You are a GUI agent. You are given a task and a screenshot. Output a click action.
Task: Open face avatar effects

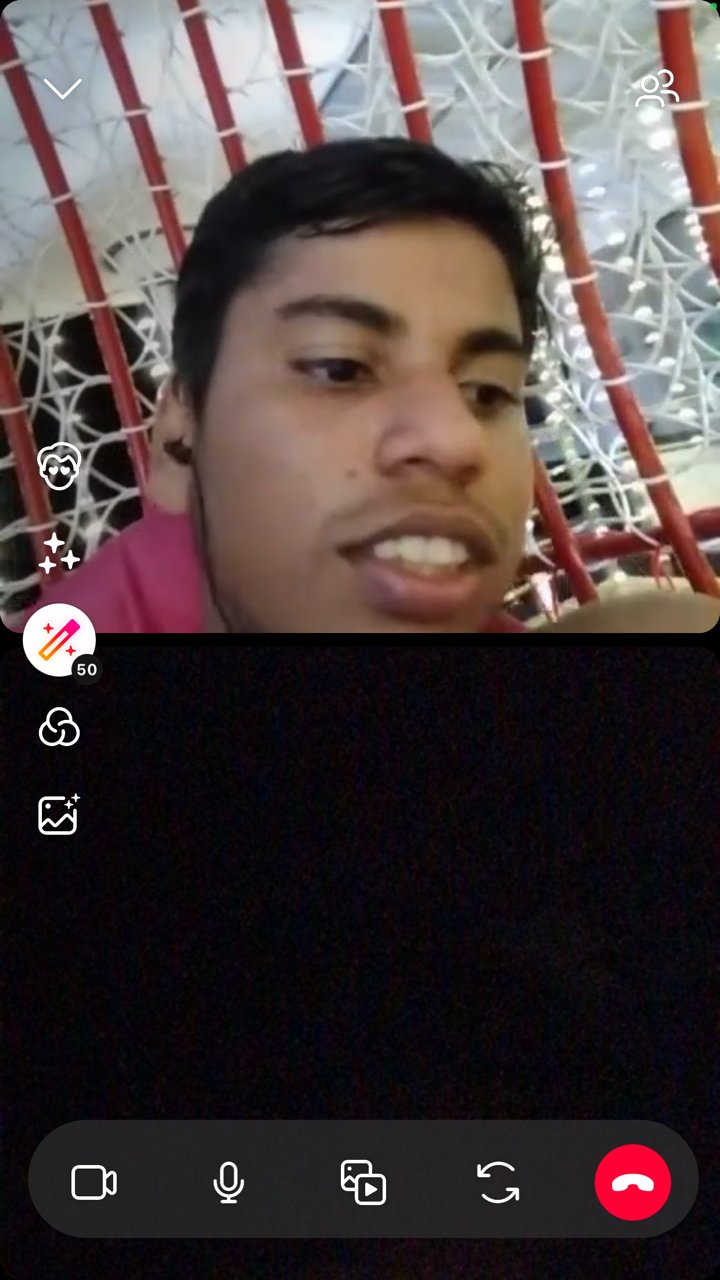tap(59, 465)
